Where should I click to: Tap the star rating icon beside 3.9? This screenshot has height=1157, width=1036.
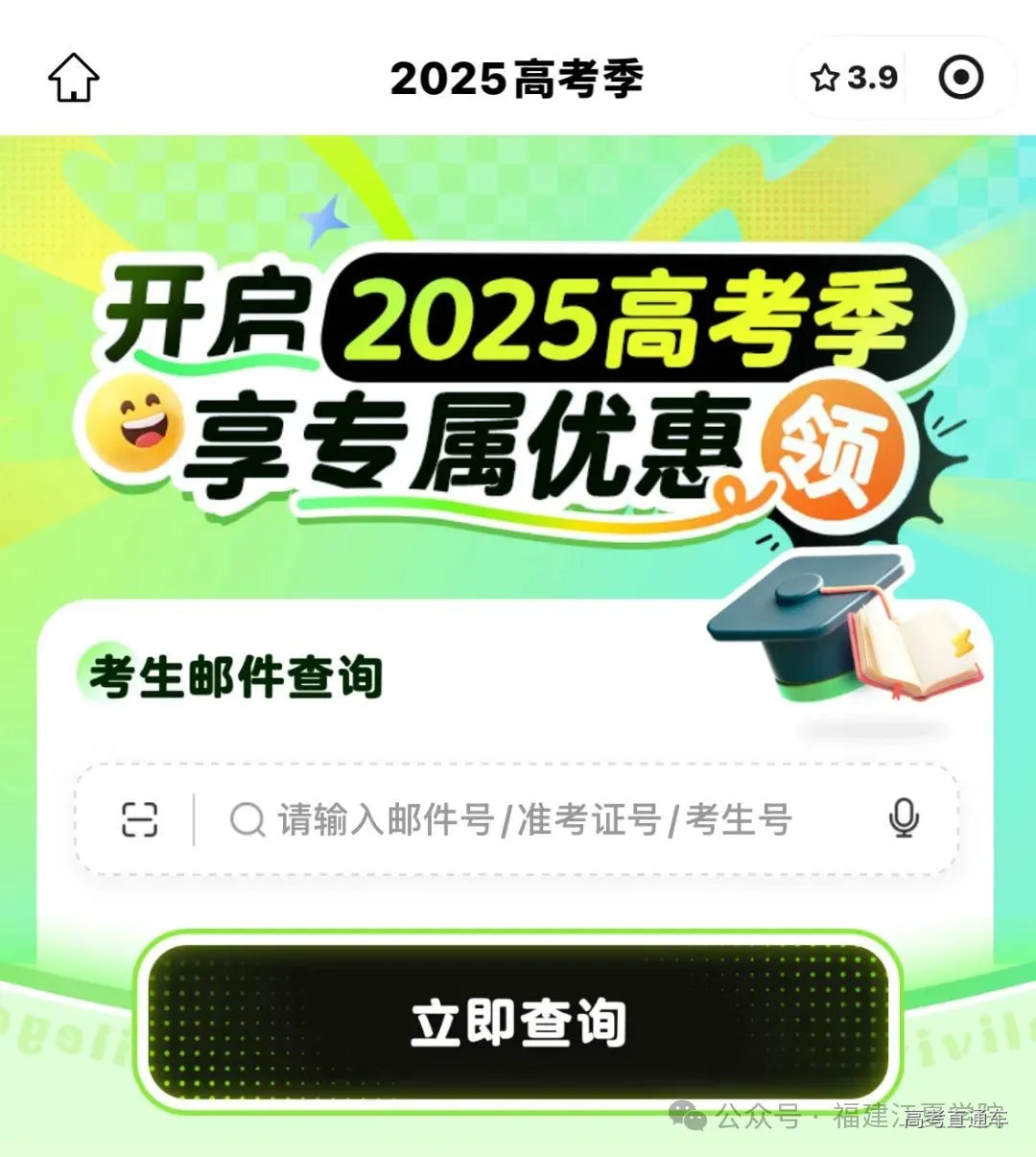click(827, 79)
